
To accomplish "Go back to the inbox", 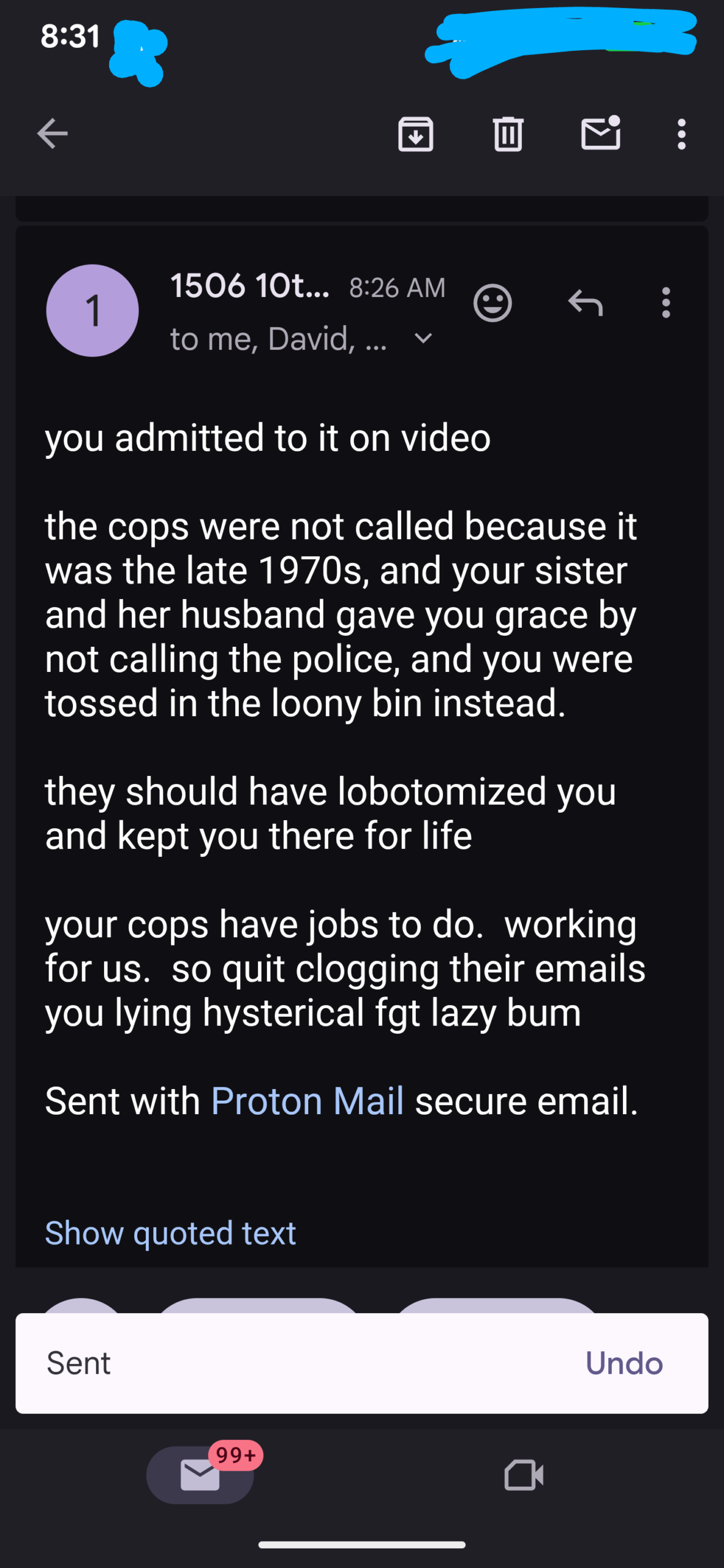I will click(52, 134).
